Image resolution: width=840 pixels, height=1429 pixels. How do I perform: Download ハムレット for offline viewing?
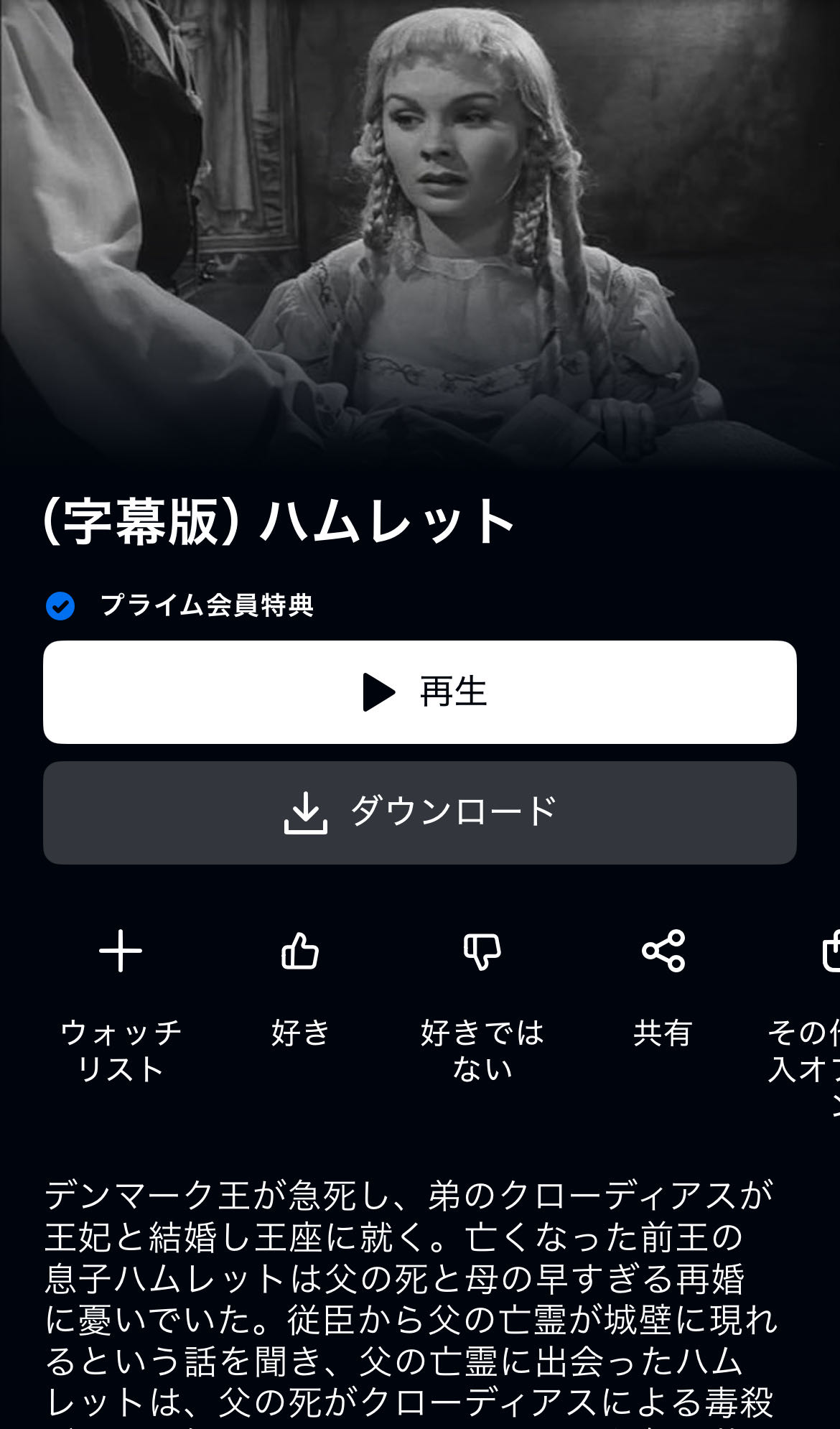pyautogui.click(x=420, y=812)
